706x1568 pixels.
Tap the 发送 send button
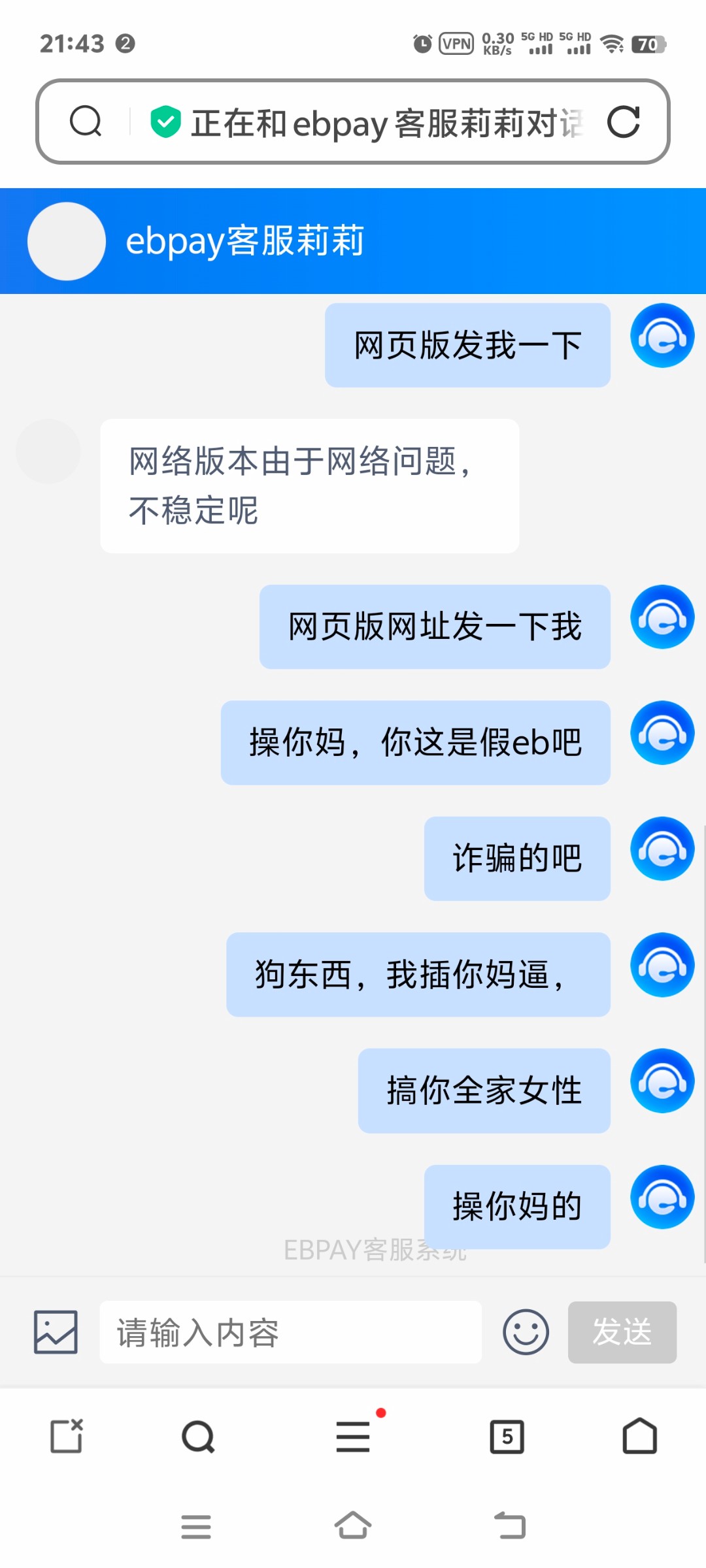point(622,1332)
